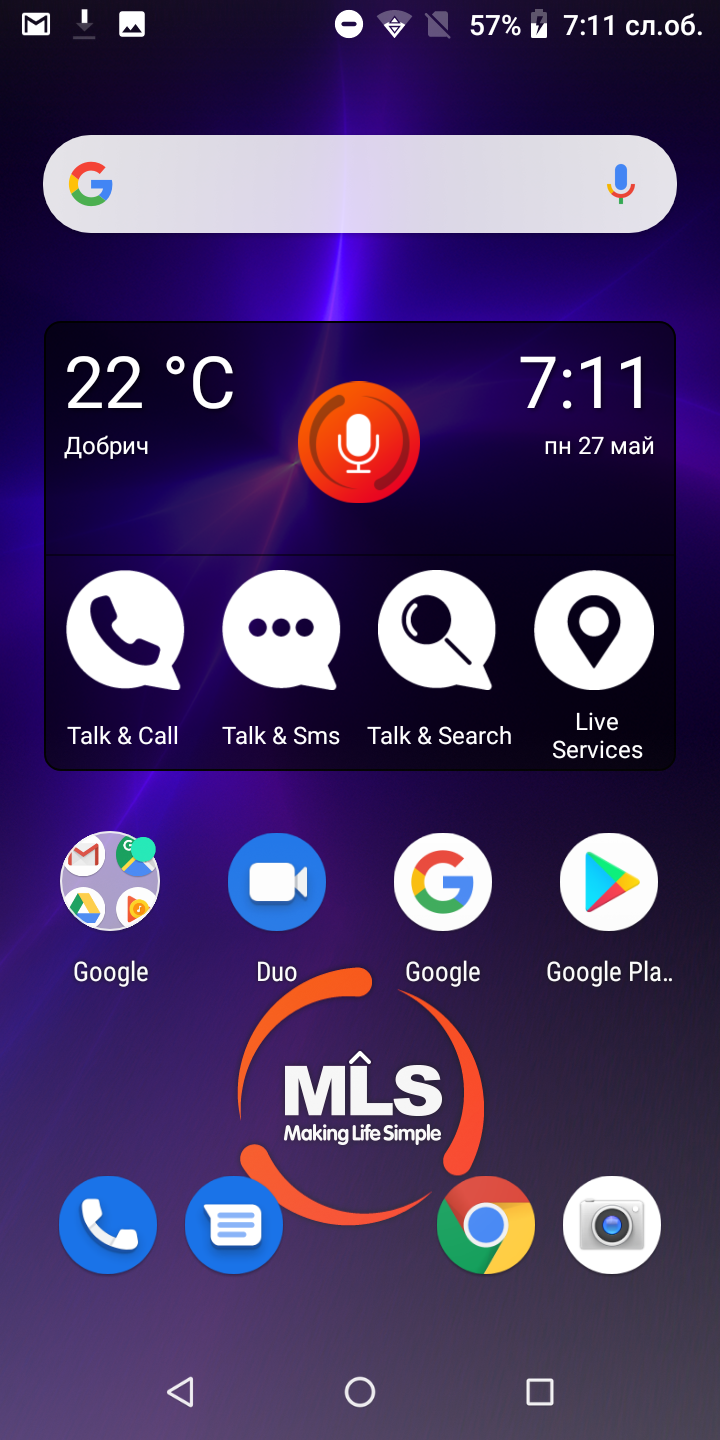This screenshot has width=720, height=1440.
Task: Launch the Chrome browser
Action: (486, 1225)
